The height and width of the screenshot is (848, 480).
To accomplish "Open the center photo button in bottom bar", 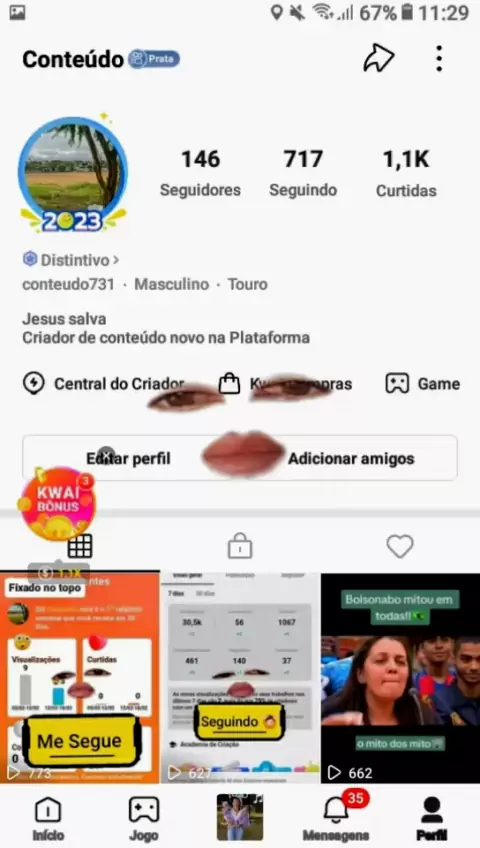I will [240, 817].
